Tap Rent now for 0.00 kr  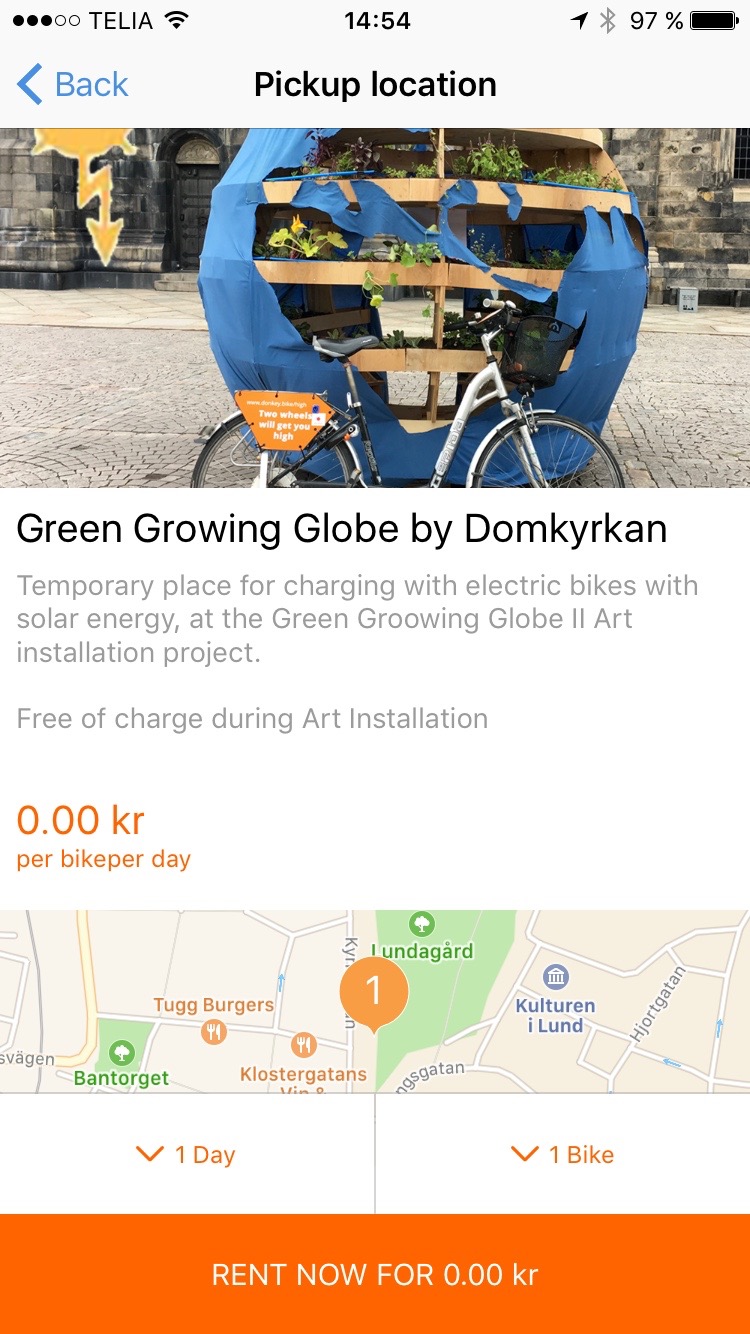[x=375, y=1274]
